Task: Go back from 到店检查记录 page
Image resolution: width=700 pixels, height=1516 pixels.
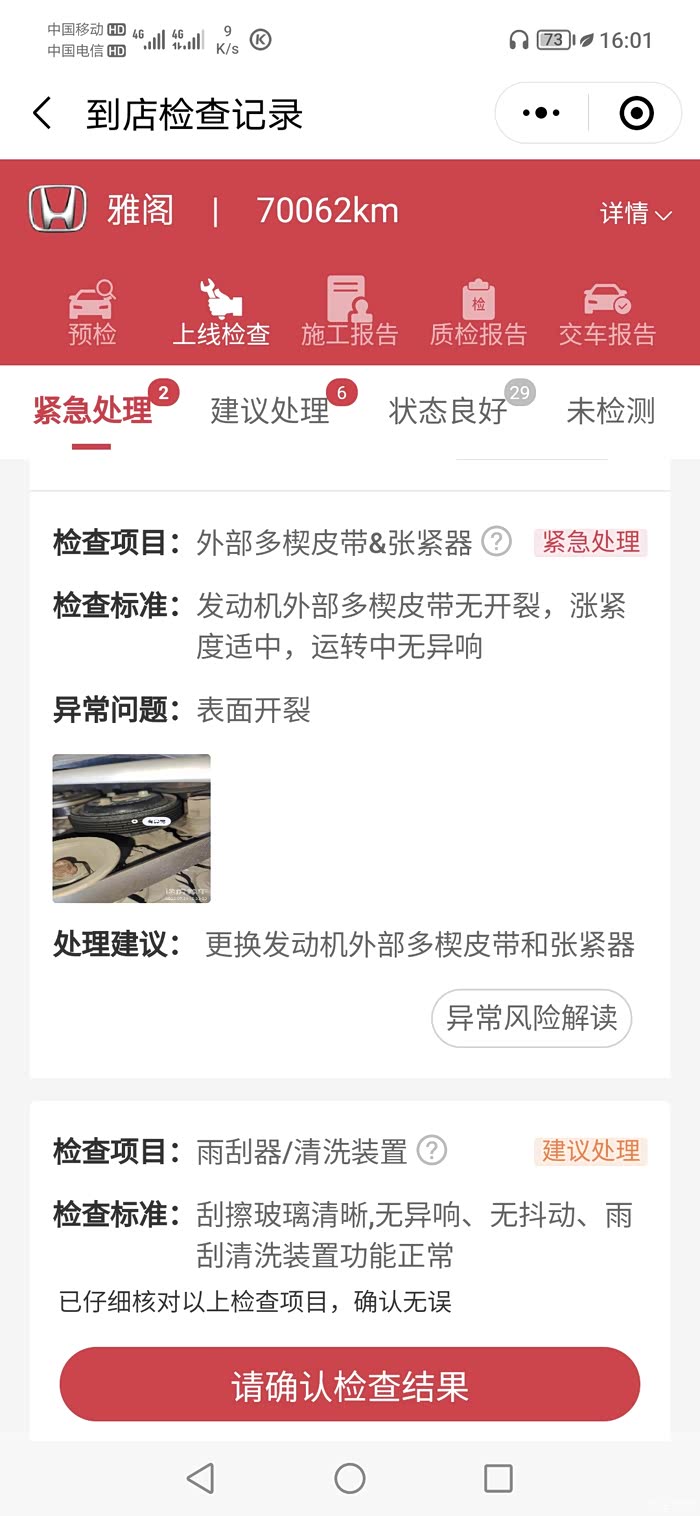Action: click(x=42, y=114)
